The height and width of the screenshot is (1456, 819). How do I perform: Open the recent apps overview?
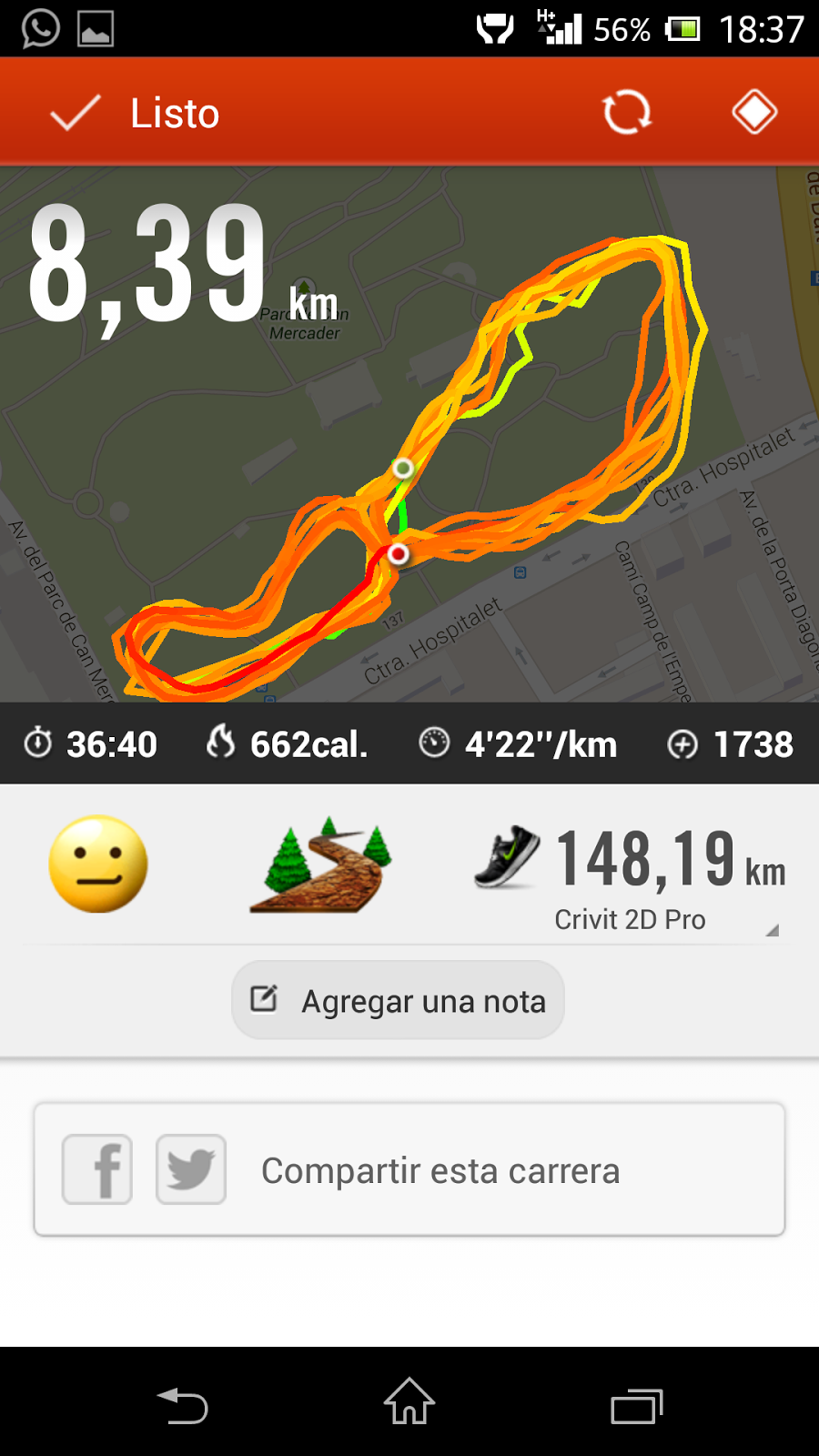[x=636, y=1404]
